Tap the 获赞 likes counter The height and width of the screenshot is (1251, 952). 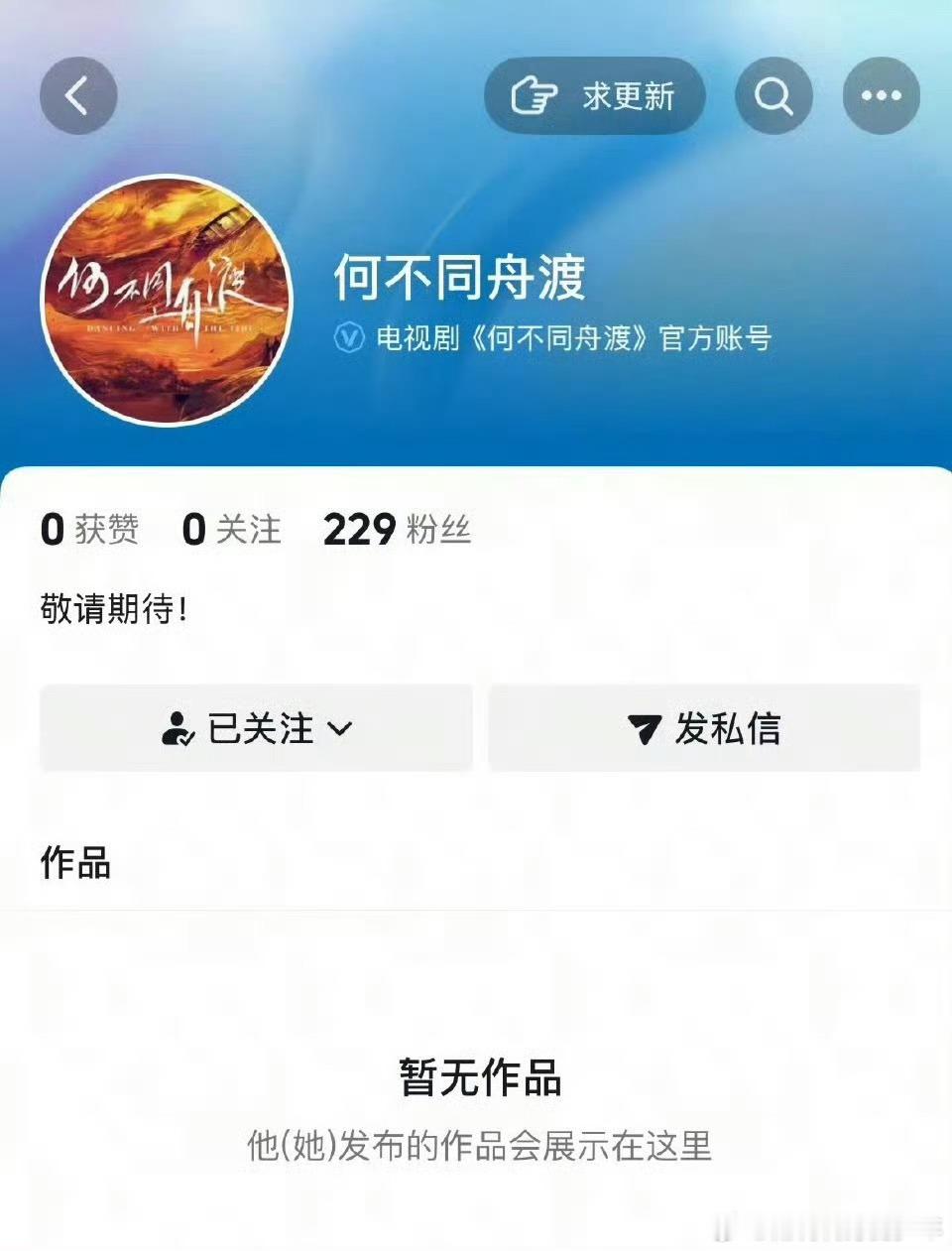(x=88, y=530)
